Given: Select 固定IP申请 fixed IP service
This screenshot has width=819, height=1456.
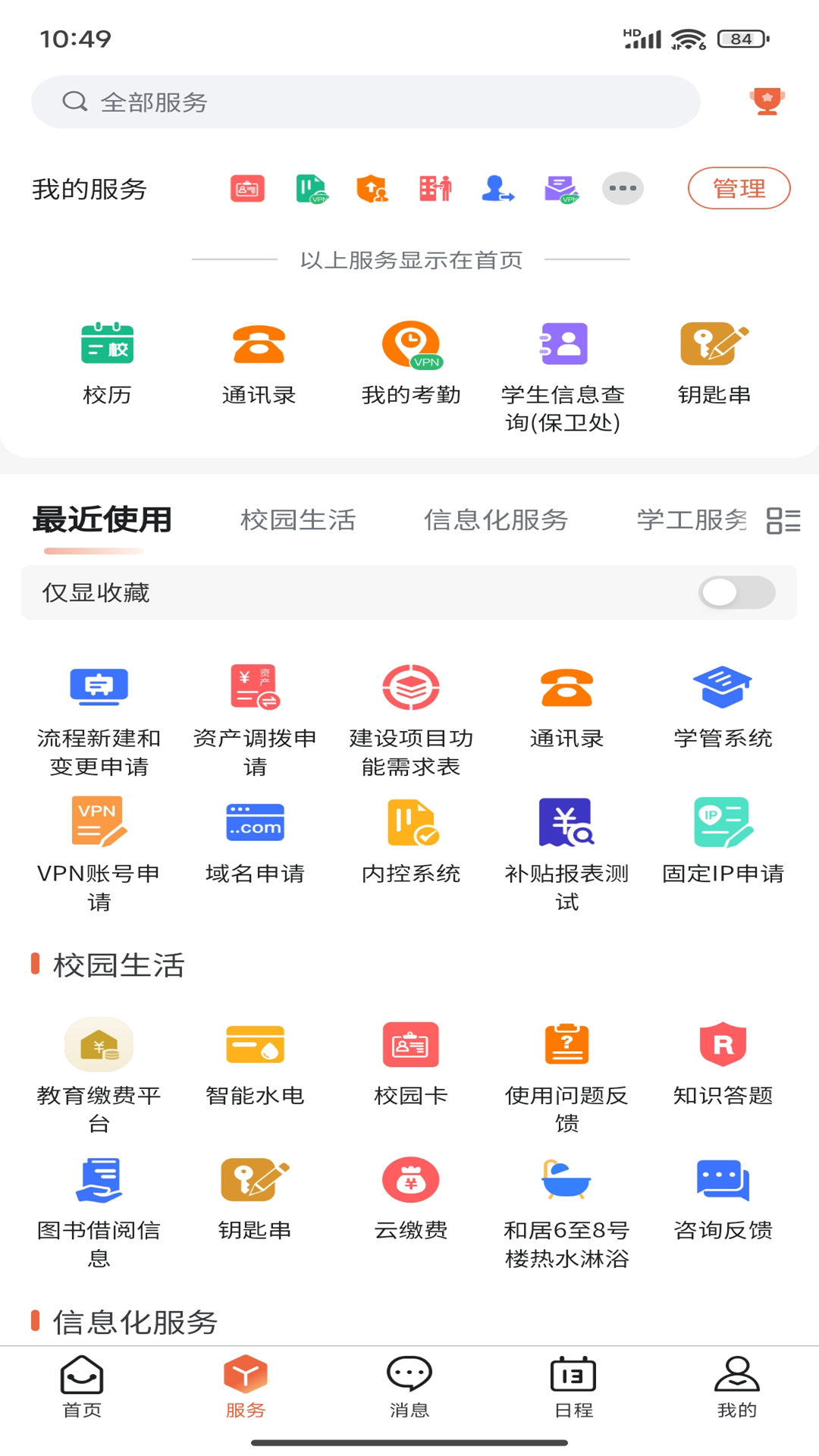Looking at the screenshot, I should 722,823.
